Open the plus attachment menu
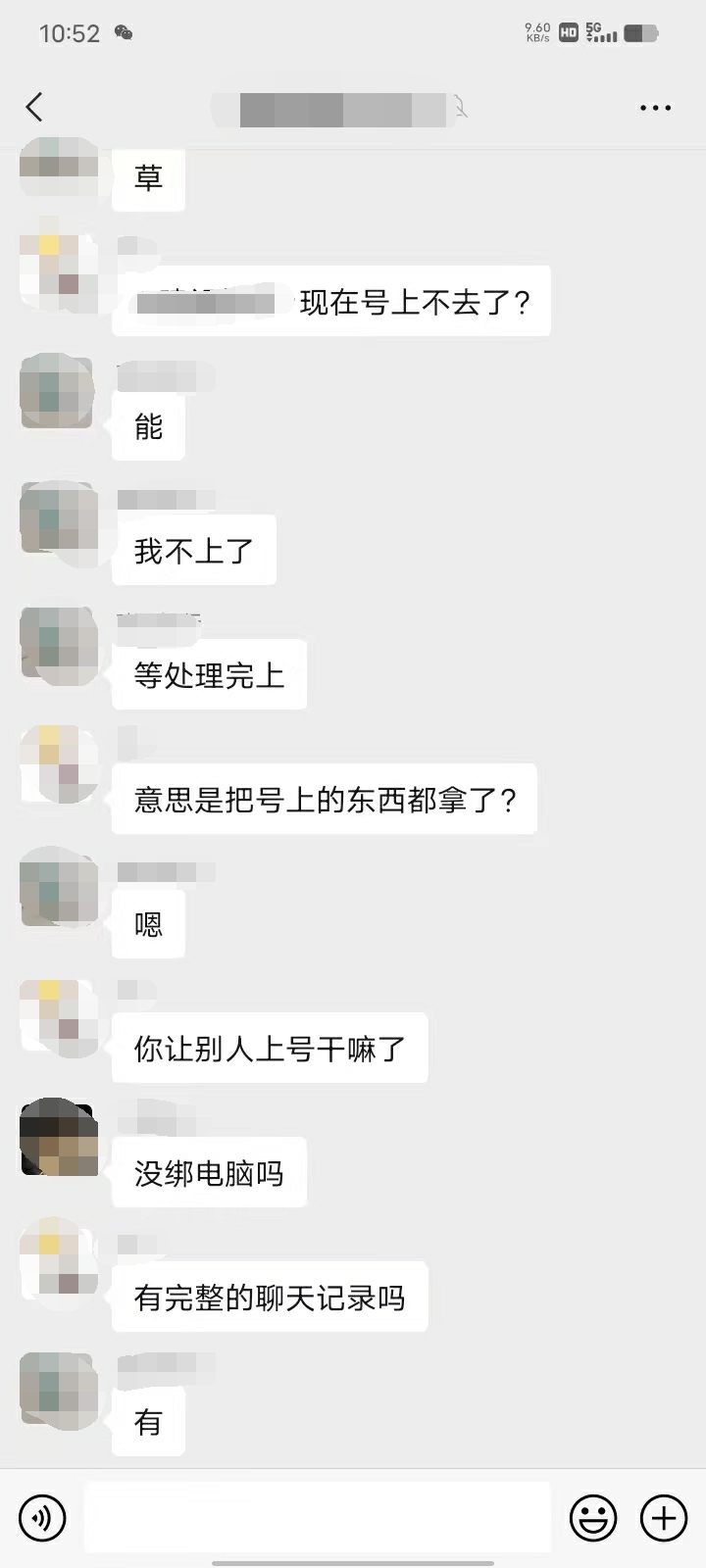706x1568 pixels. pos(664,1518)
